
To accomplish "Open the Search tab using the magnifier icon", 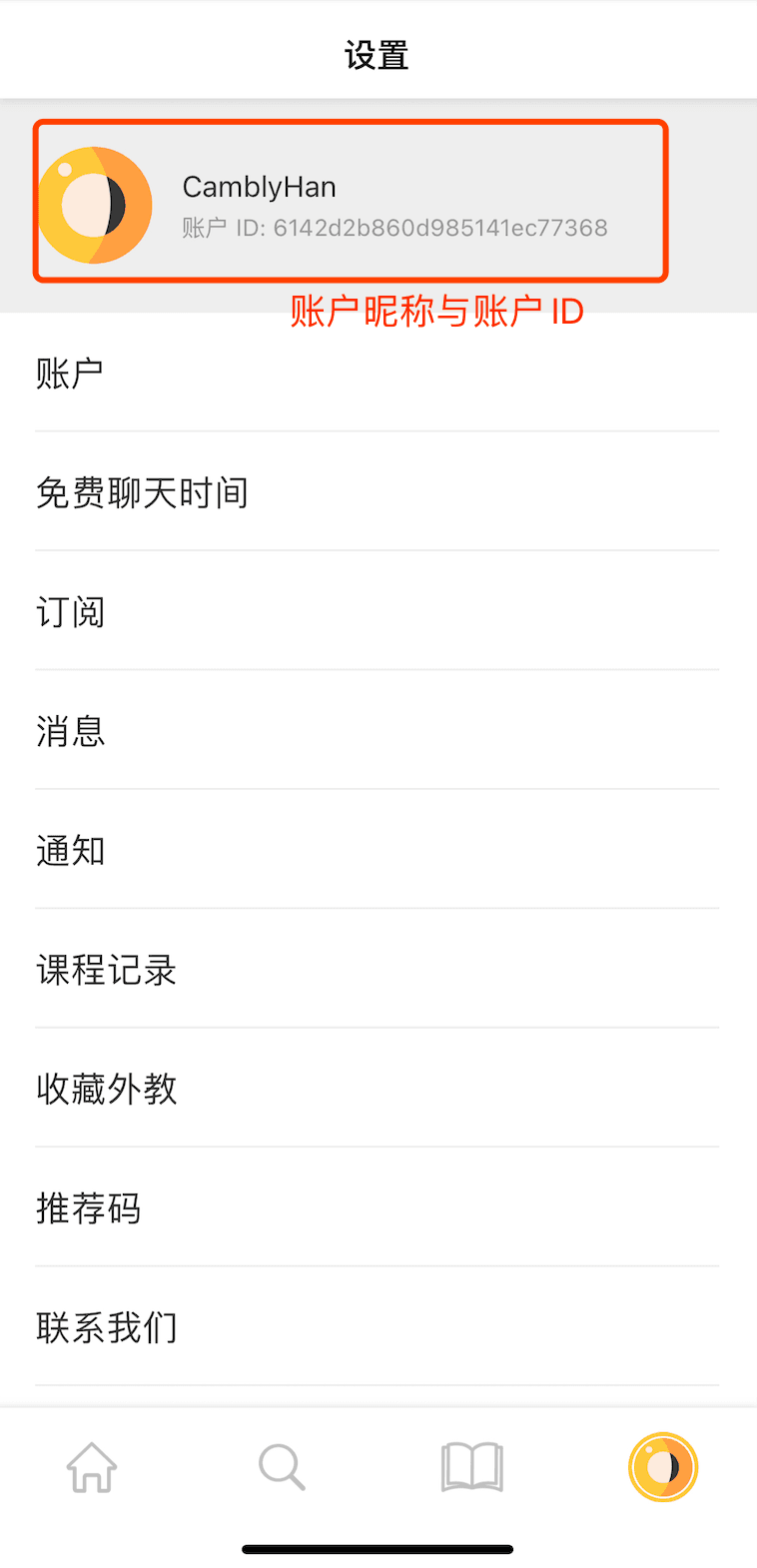I will point(281,1466).
